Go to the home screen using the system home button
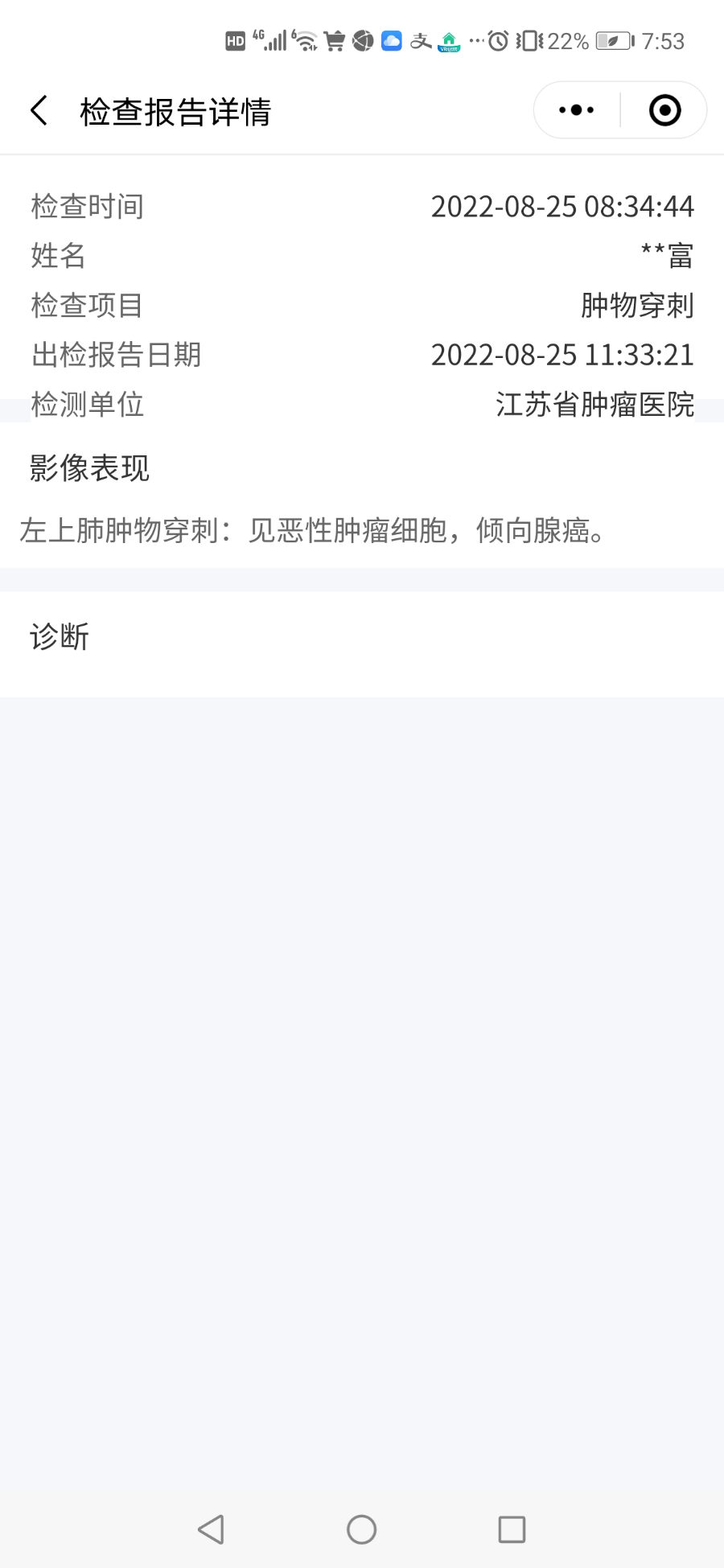Screen dimensions: 724x1568 361,1529
